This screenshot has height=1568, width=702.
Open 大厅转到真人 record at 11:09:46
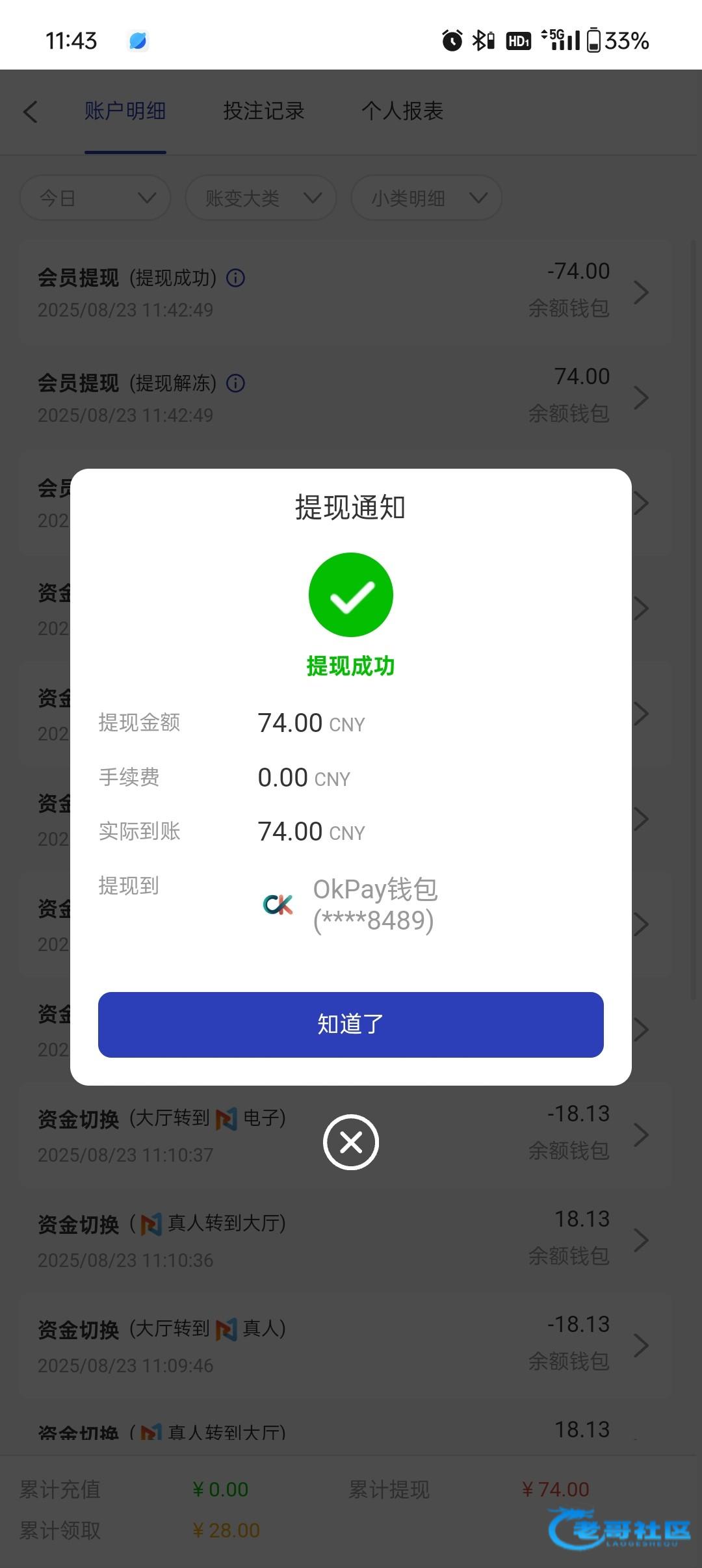[344, 1346]
